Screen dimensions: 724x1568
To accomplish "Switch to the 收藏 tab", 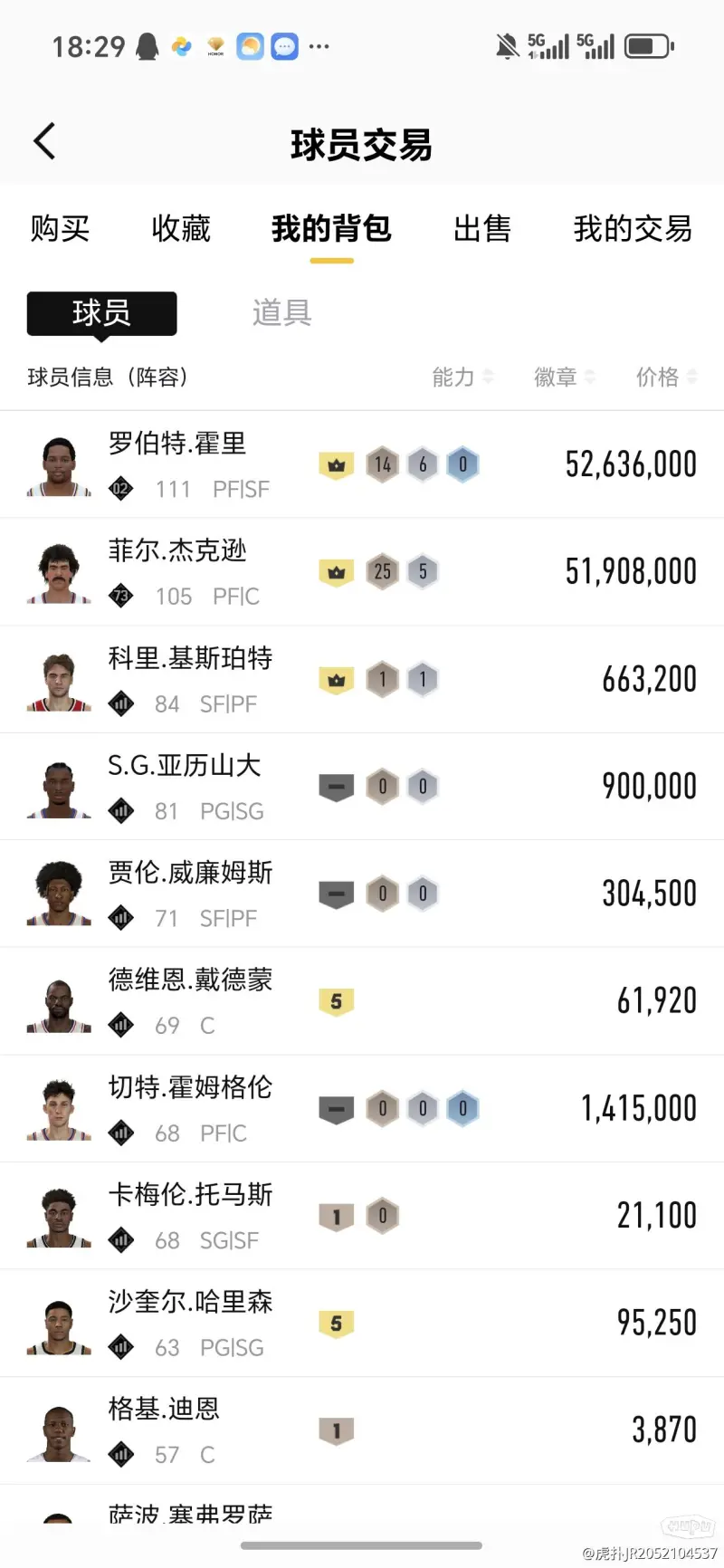I will point(181,229).
